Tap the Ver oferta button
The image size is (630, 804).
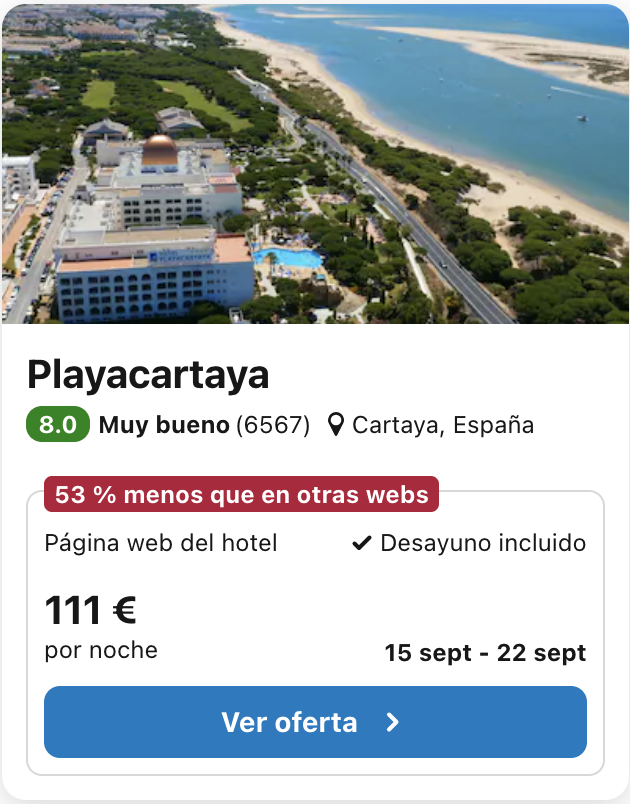[x=315, y=721]
